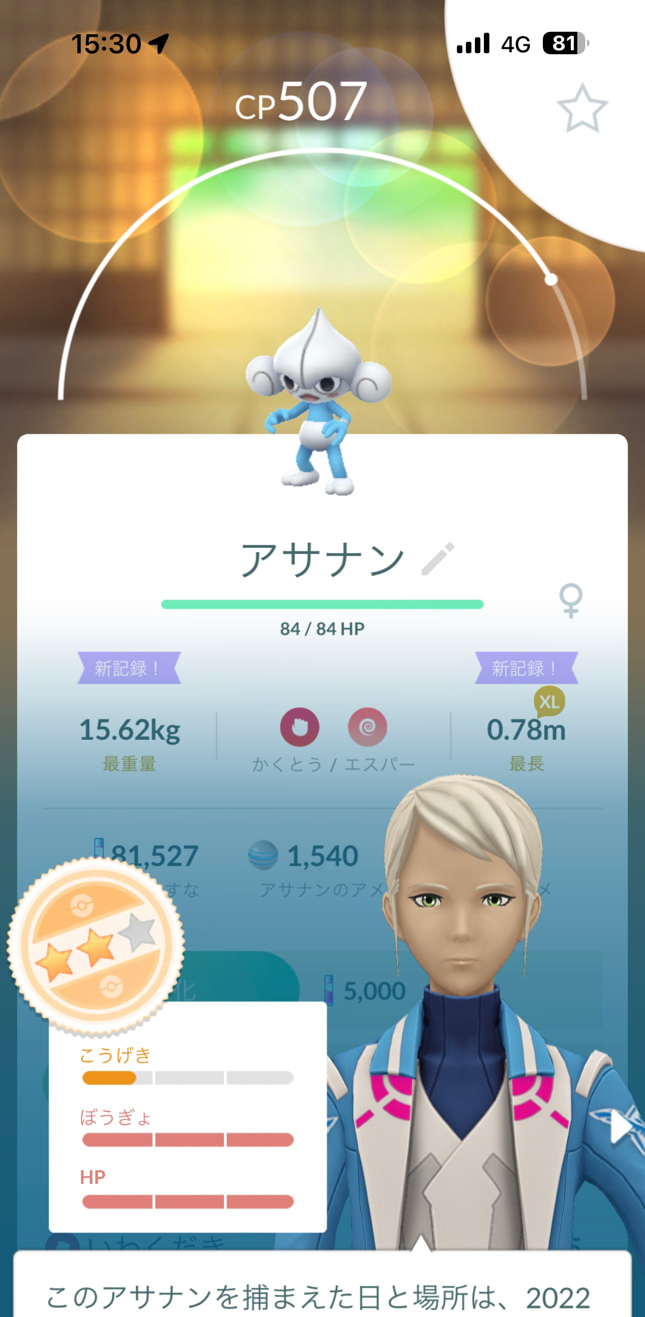The image size is (645, 1317).
Task: Advance the appraisal with the white arrow
Action: pyautogui.click(x=621, y=1127)
